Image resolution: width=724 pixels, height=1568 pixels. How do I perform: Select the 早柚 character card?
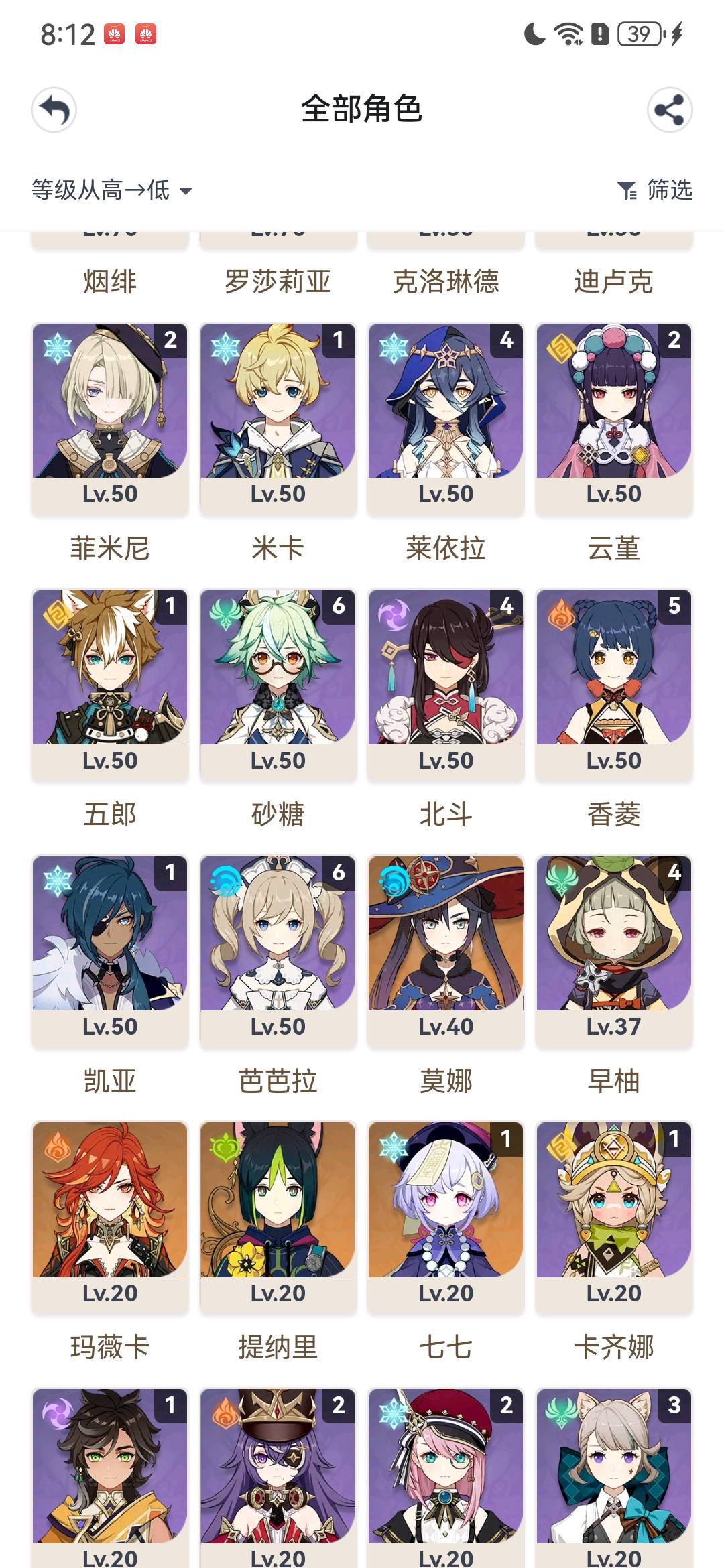coord(614,951)
